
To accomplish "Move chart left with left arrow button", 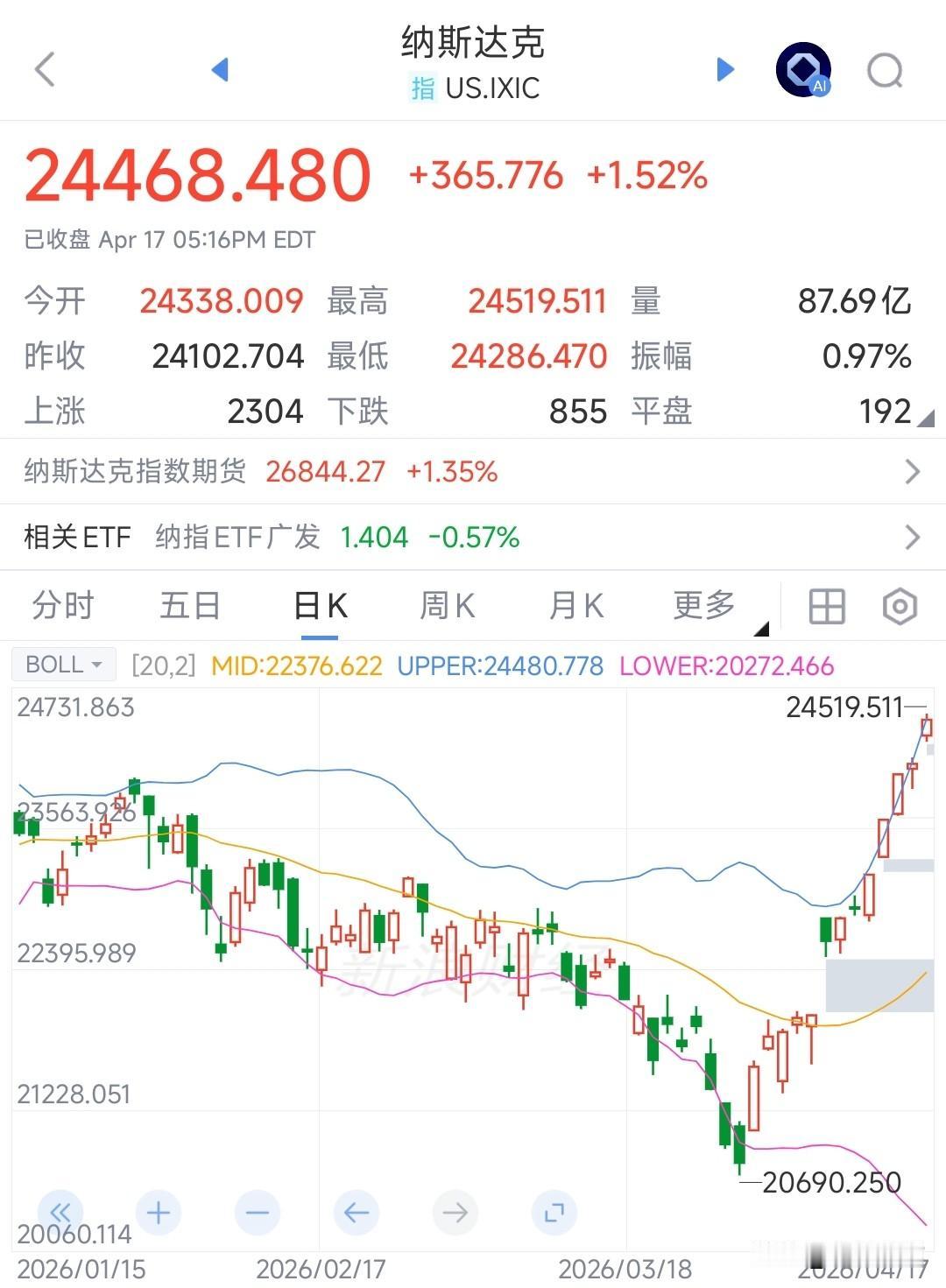I will (x=357, y=1213).
